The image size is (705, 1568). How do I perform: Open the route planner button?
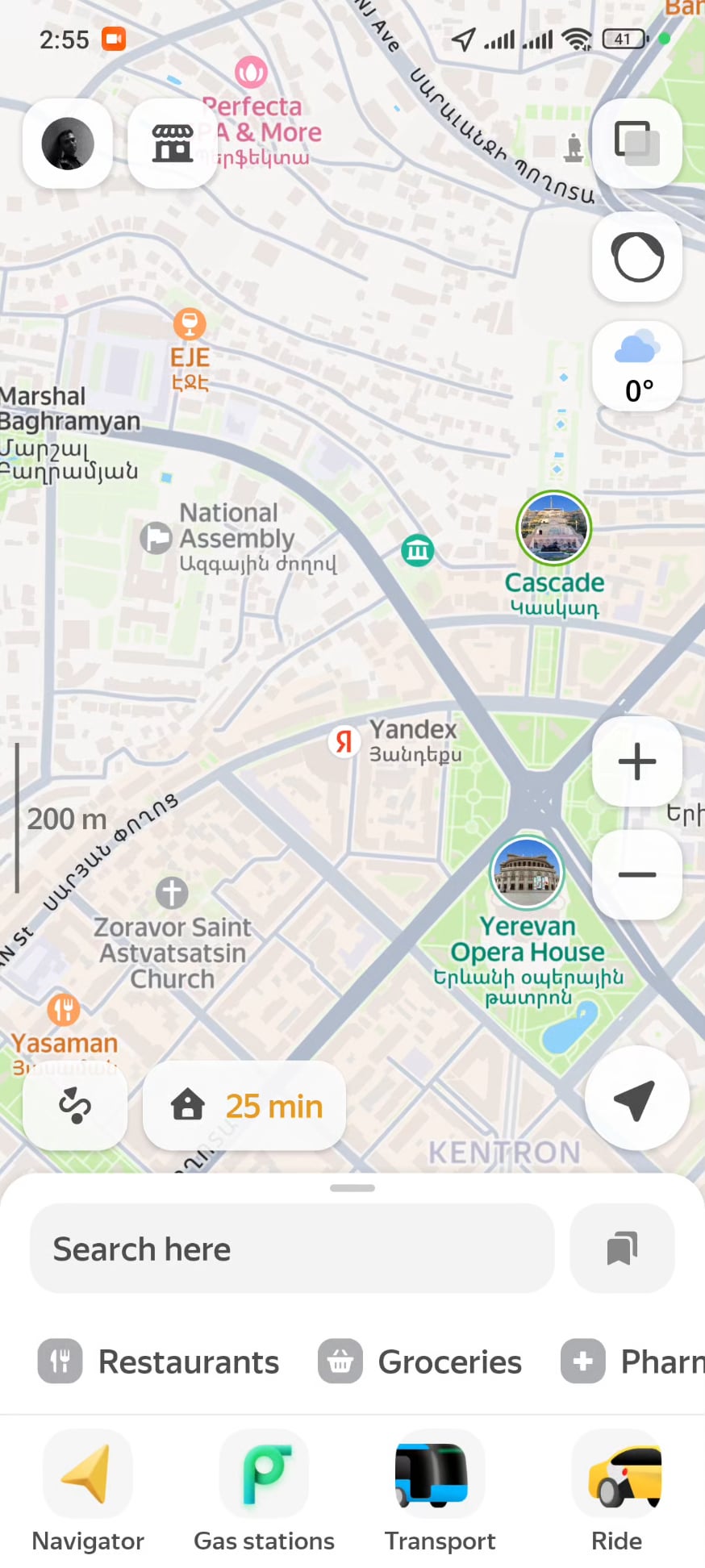[x=75, y=1105]
